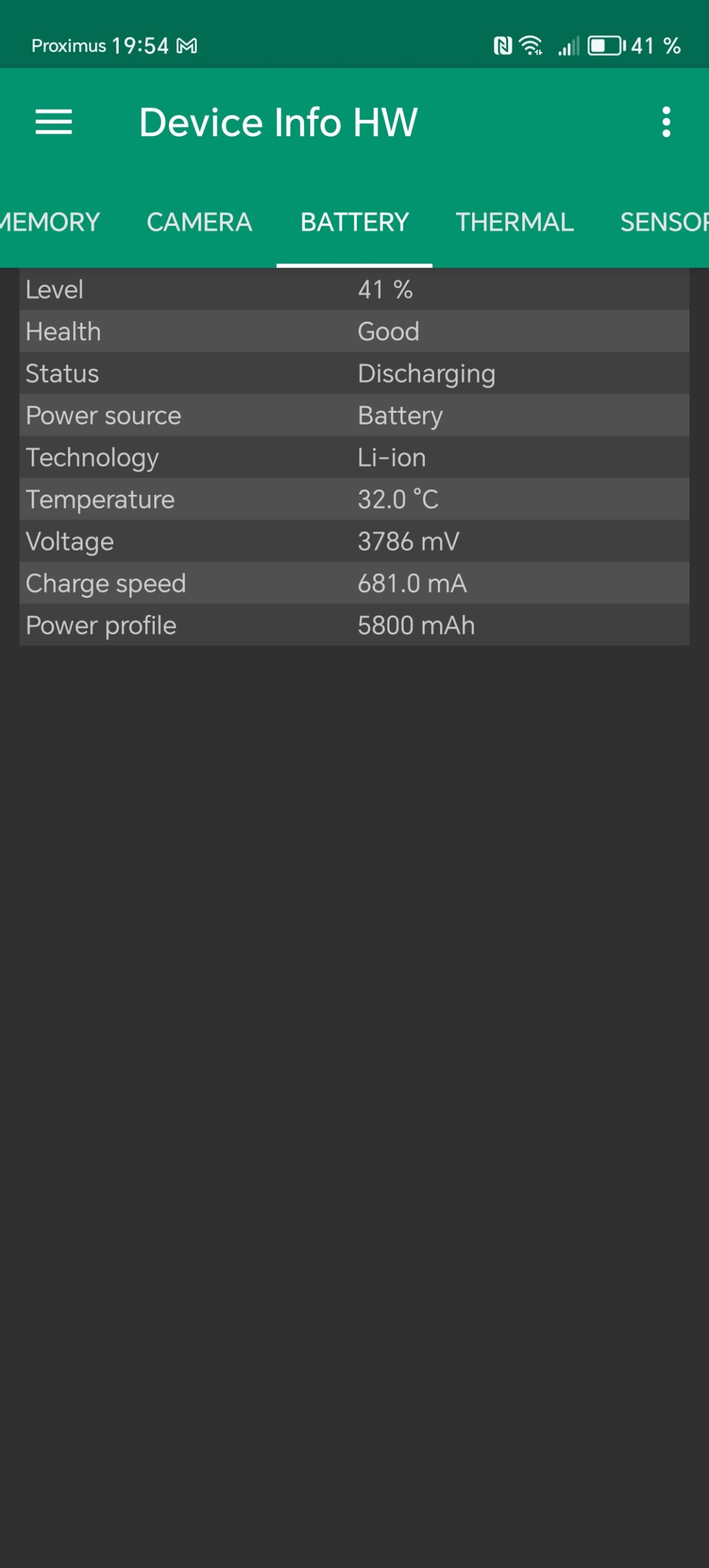The height and width of the screenshot is (1568, 709).
Task: Open the three-dot overflow menu
Action: click(x=666, y=122)
